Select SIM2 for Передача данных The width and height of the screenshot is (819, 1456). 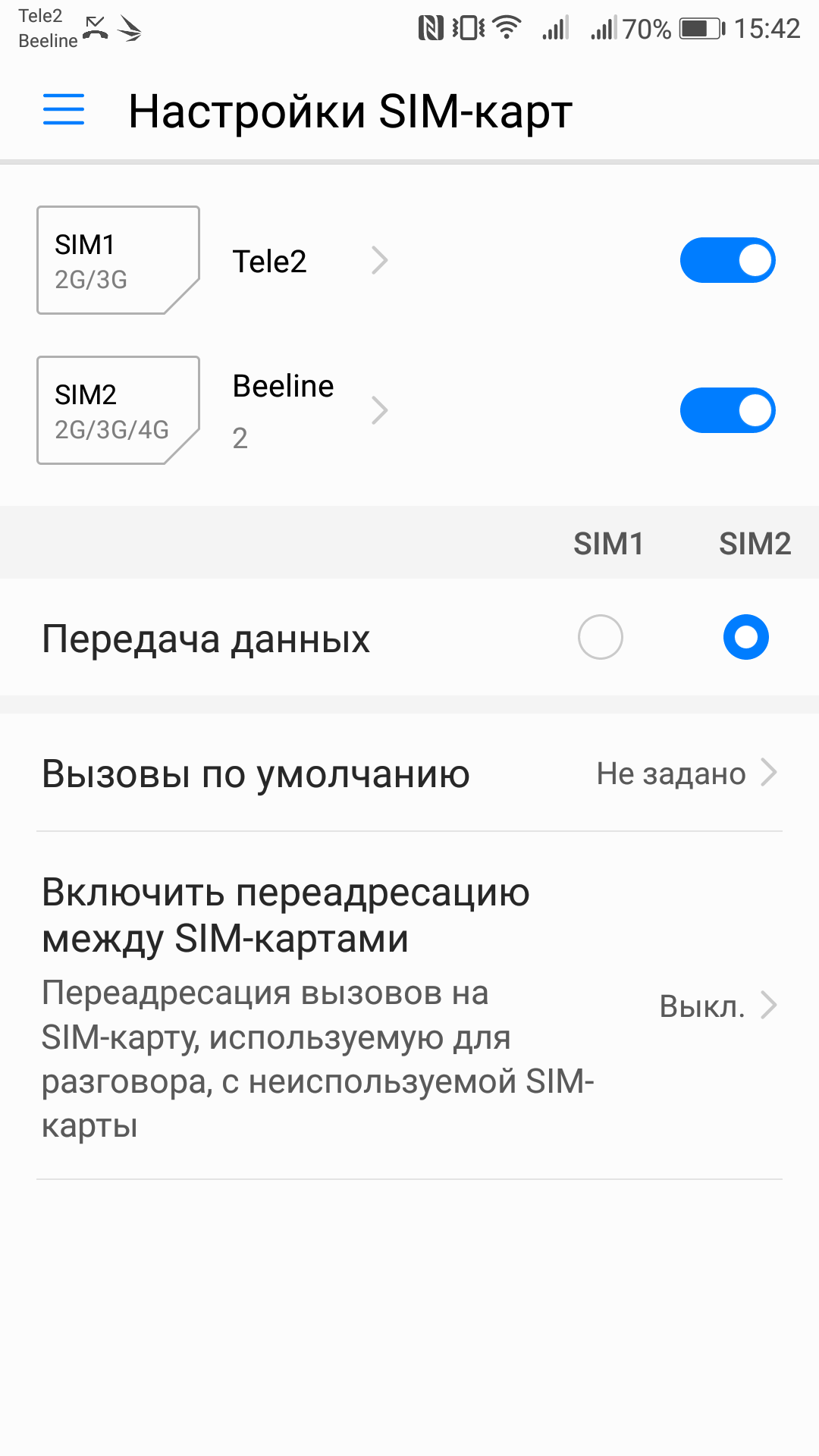click(745, 637)
